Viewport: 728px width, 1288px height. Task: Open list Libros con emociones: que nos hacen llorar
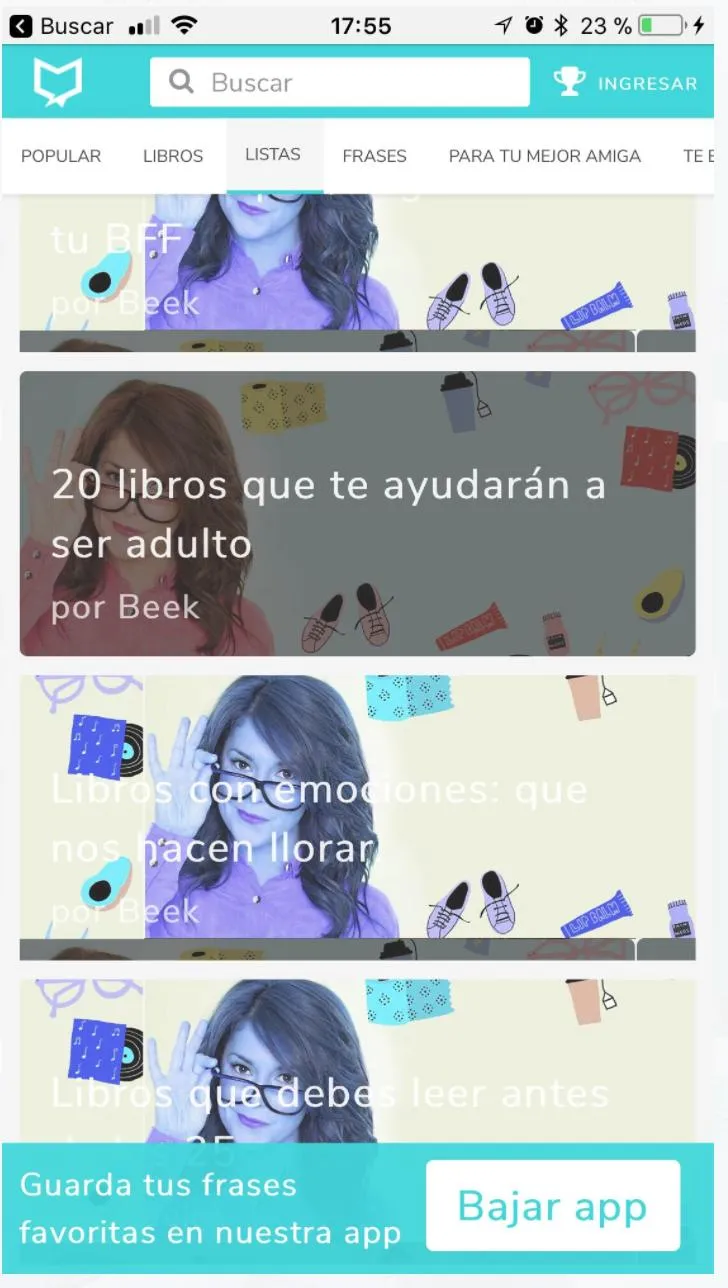(357, 816)
